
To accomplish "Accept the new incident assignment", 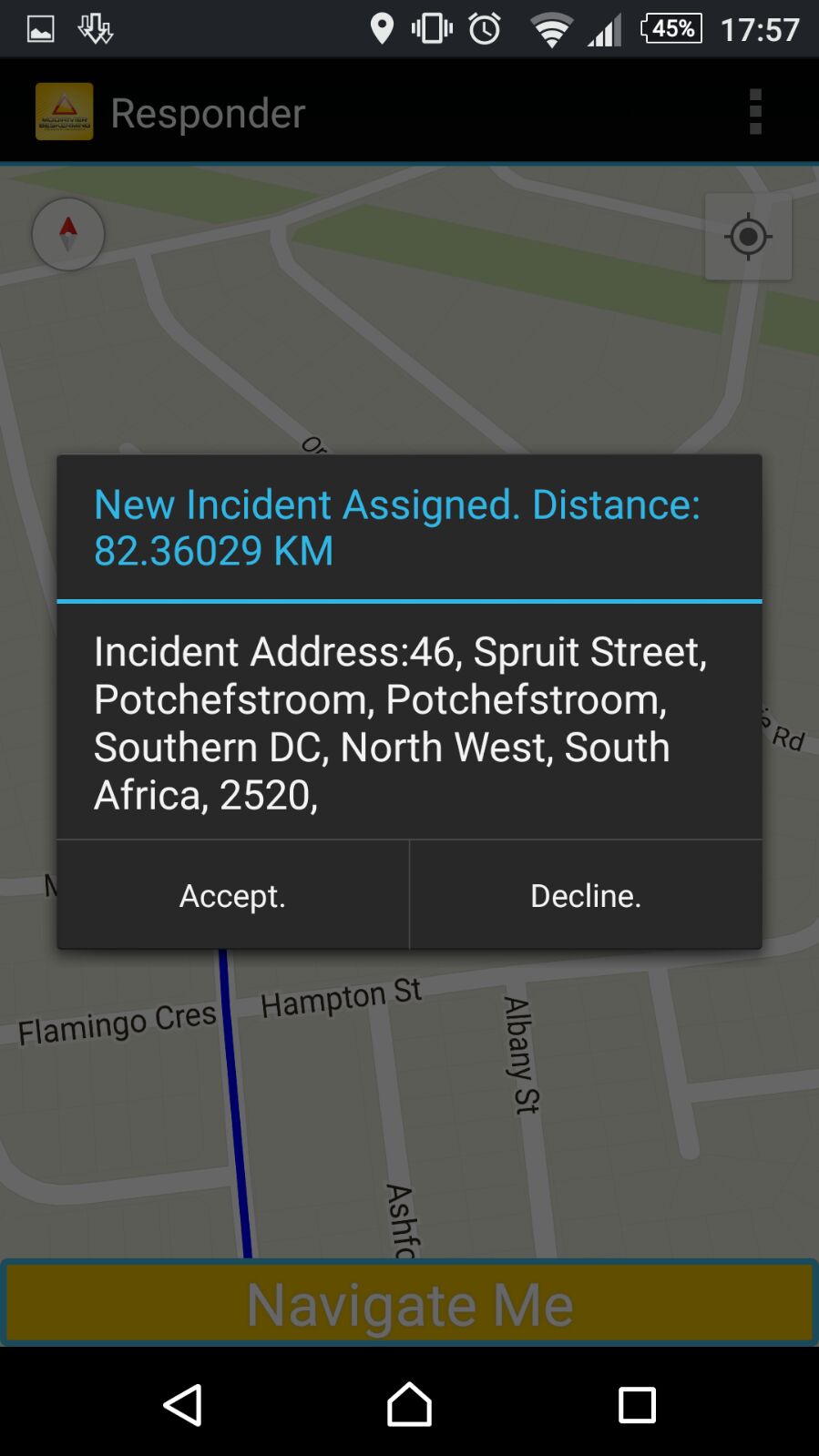I will pos(232,895).
